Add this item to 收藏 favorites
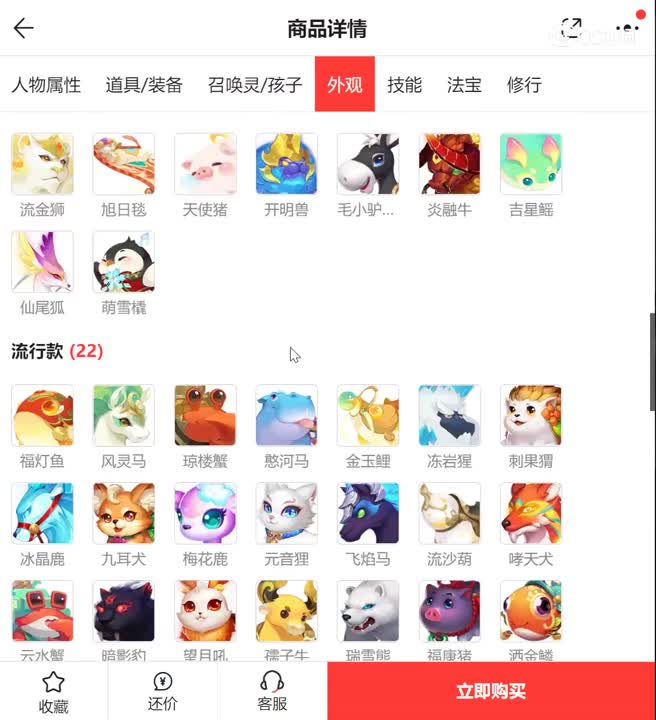Viewport: 656px width, 720px height. pos(54,691)
